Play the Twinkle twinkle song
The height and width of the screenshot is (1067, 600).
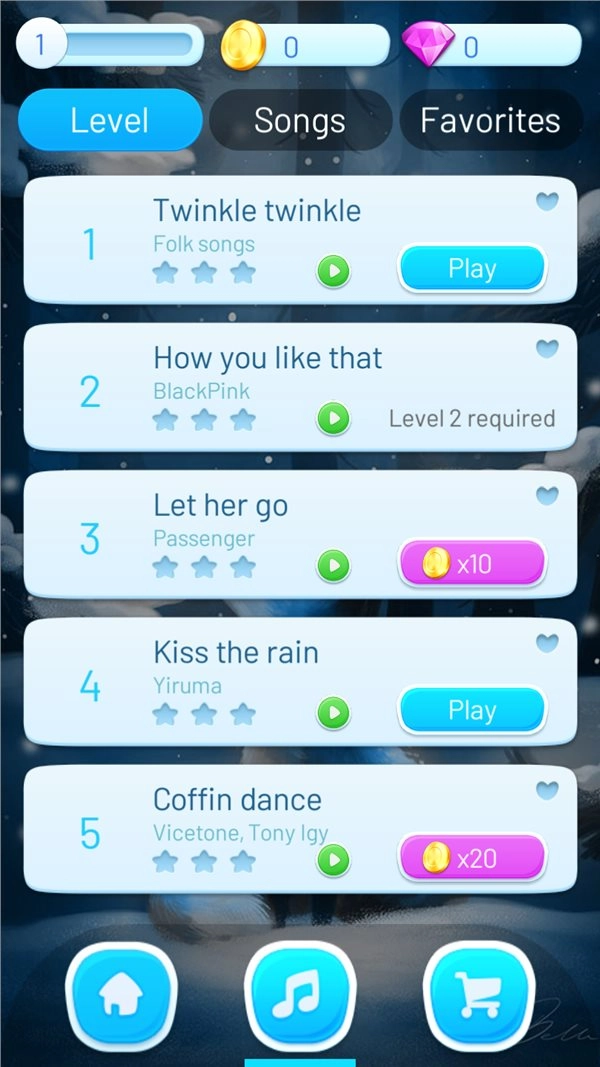(472, 268)
